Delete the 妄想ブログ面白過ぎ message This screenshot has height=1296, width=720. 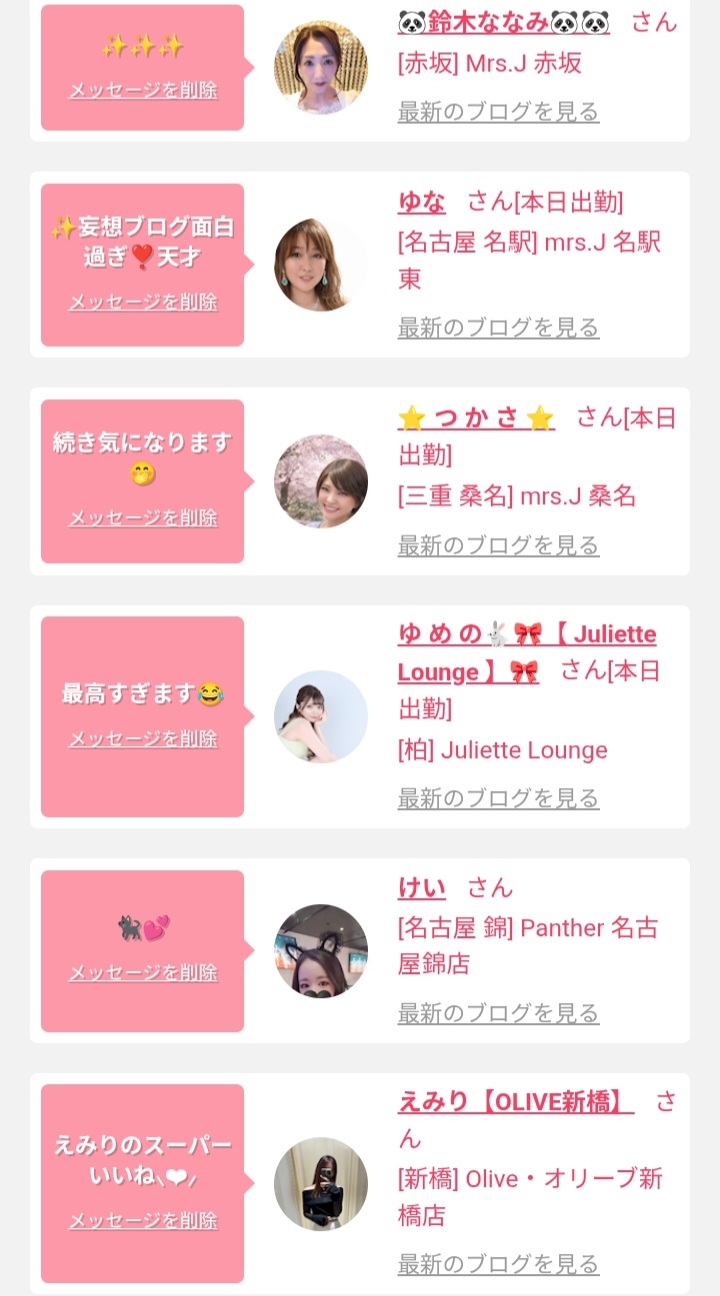pyautogui.click(x=142, y=302)
